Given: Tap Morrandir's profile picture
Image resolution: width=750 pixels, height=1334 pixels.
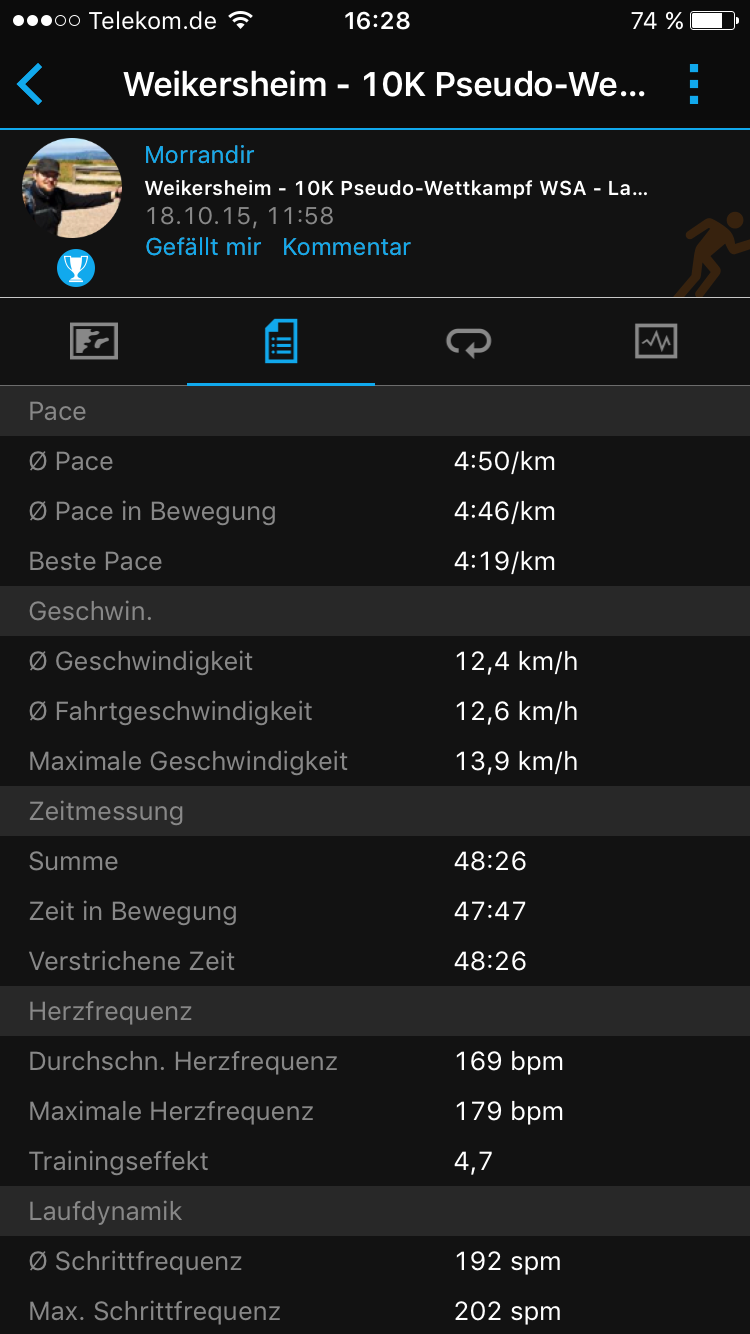Looking at the screenshot, I should [72, 188].
